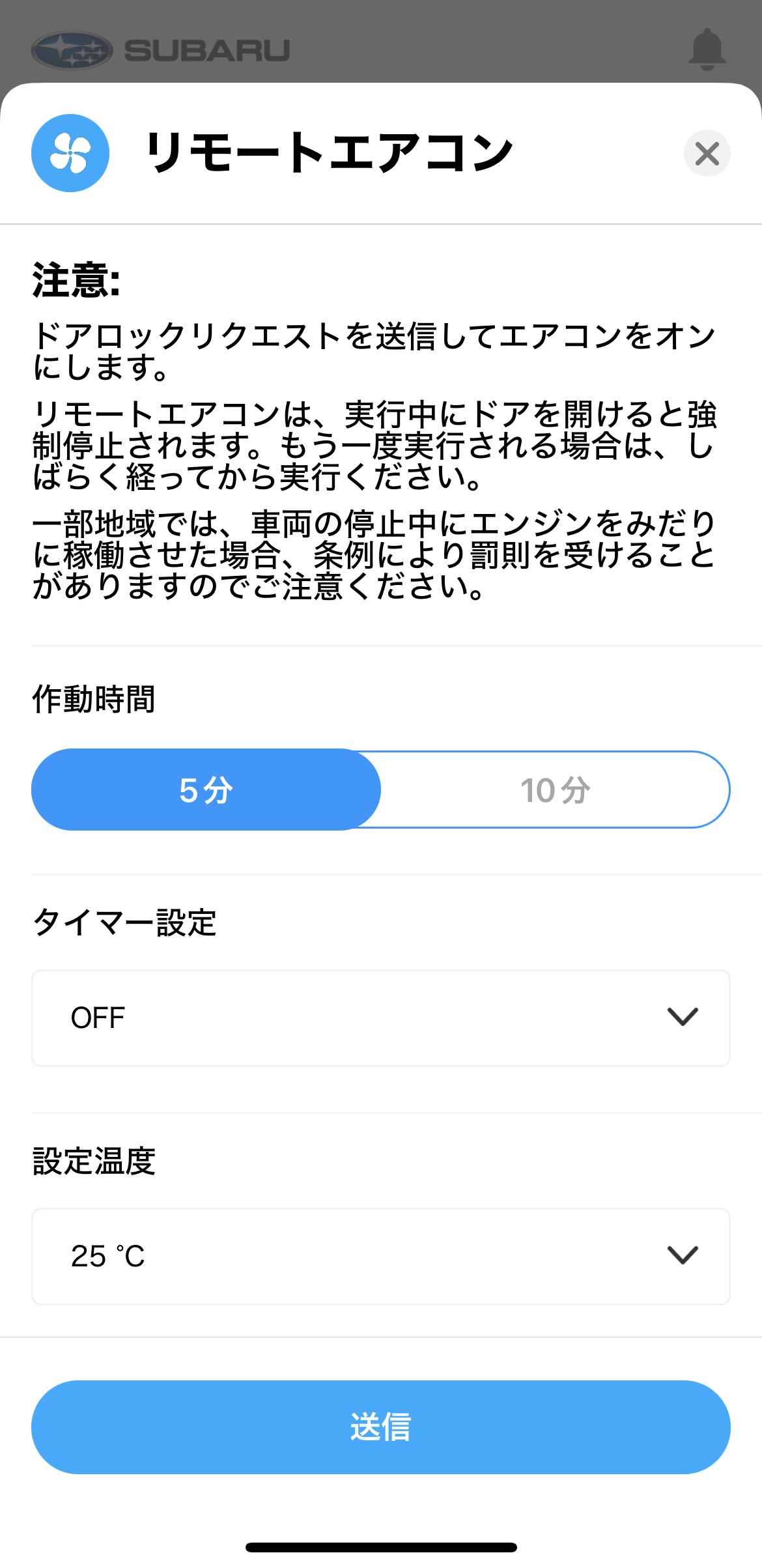Viewport: 762px width, 1568px height.
Task: Open the 設定温度 25 °C dropdown
Action: pos(380,1256)
